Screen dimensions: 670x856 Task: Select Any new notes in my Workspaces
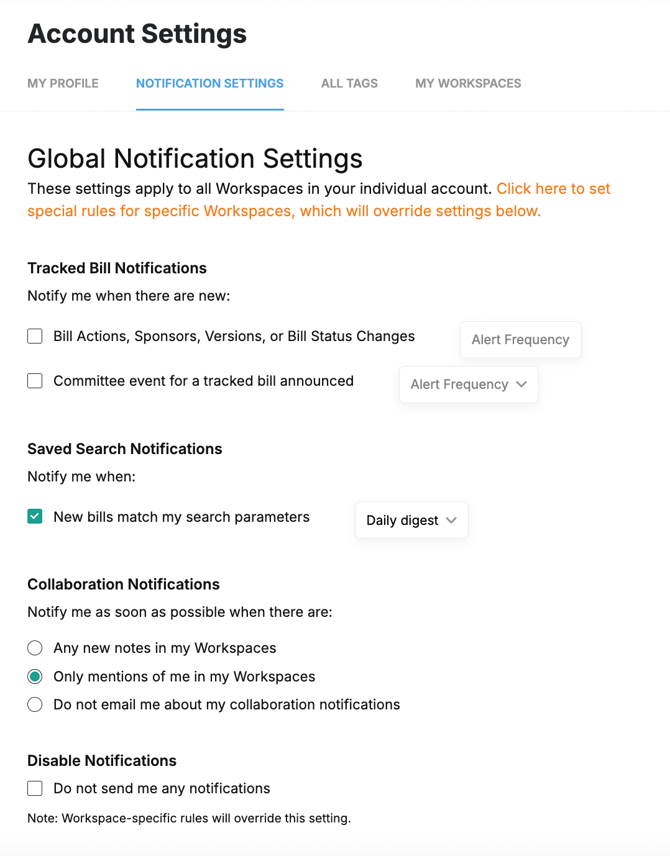35,648
